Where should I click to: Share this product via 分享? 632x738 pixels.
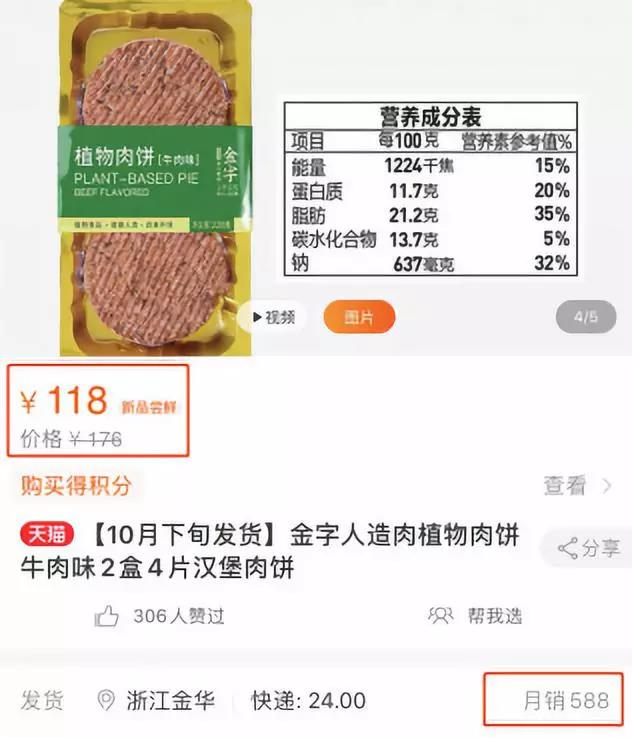click(x=590, y=548)
